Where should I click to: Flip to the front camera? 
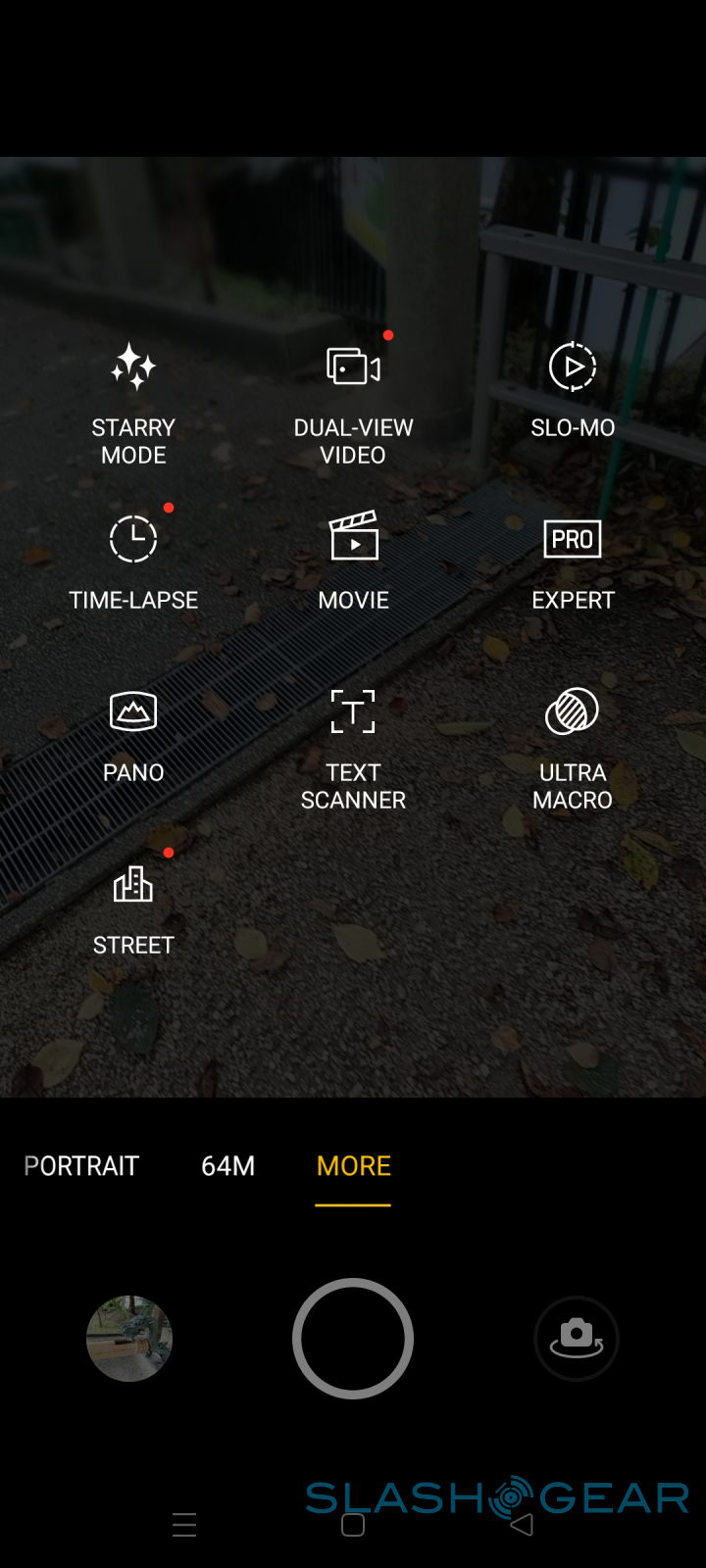pos(577,1339)
